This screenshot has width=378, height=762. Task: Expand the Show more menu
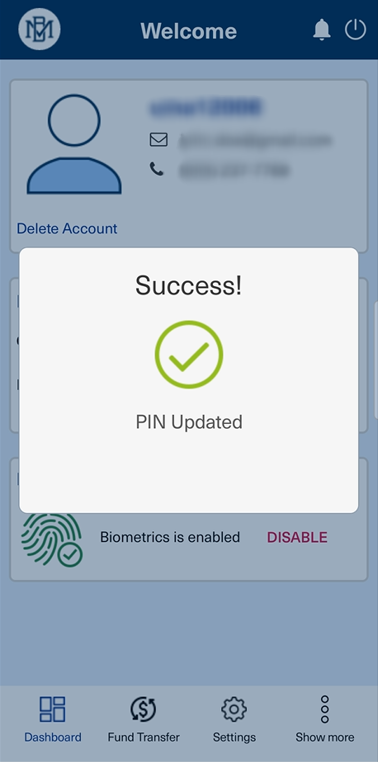[325, 719]
